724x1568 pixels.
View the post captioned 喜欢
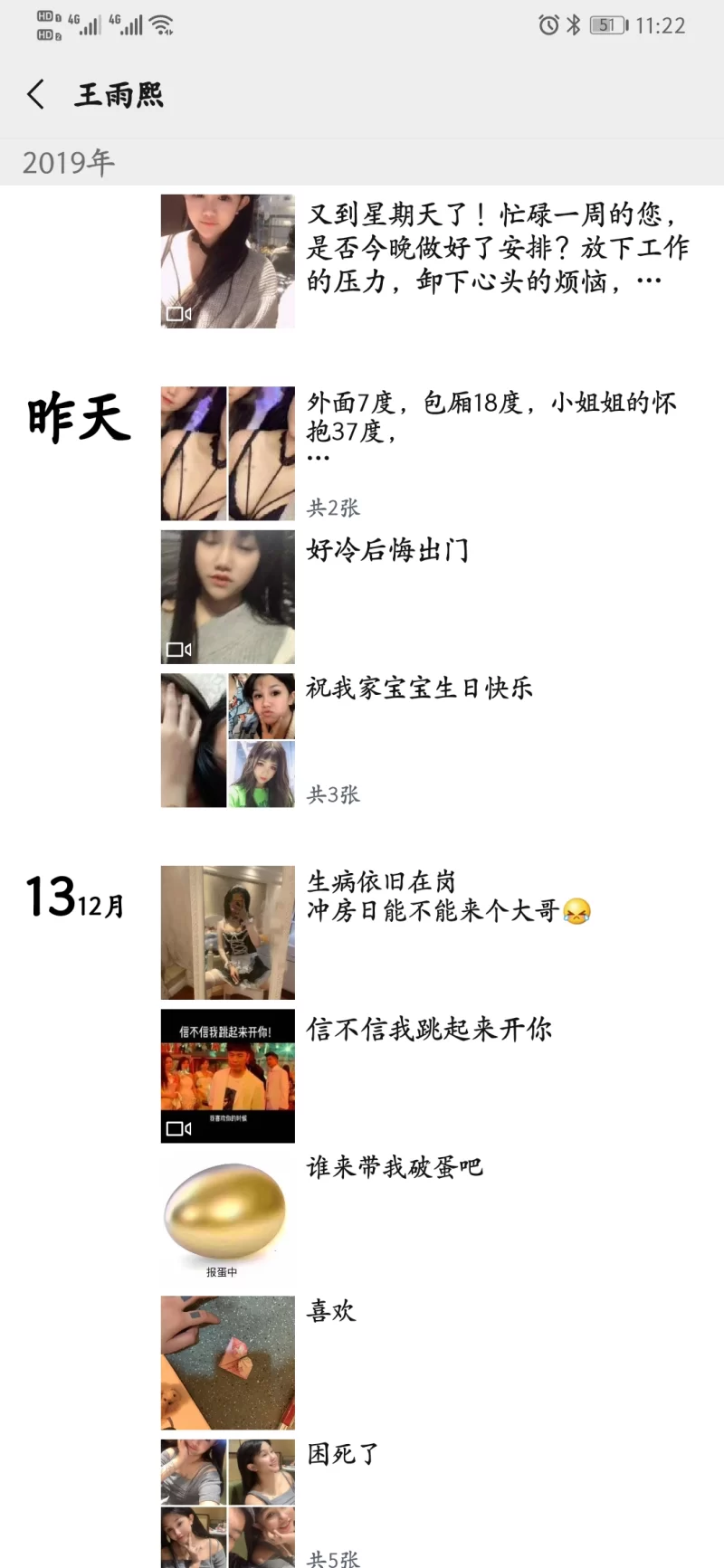[227, 1363]
